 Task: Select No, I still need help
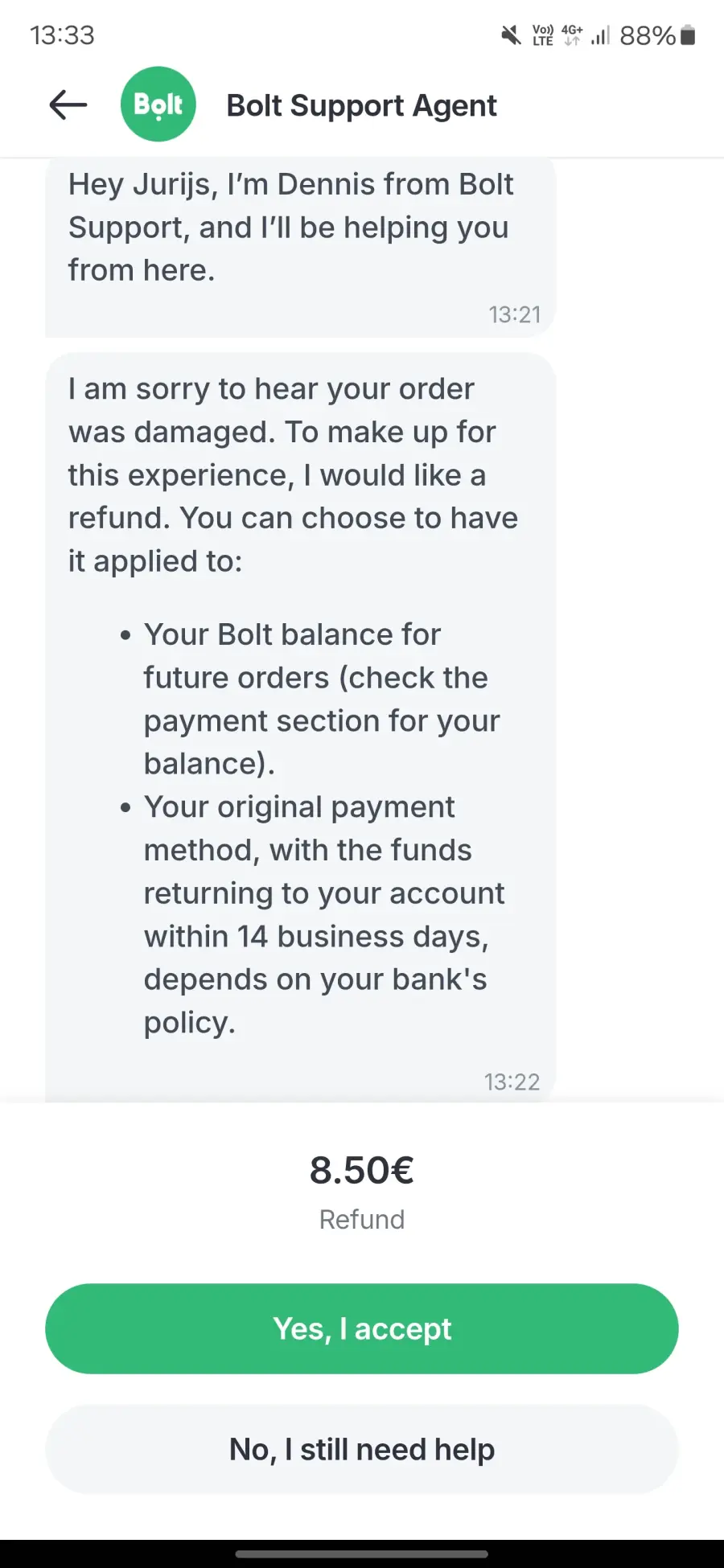(x=362, y=1449)
